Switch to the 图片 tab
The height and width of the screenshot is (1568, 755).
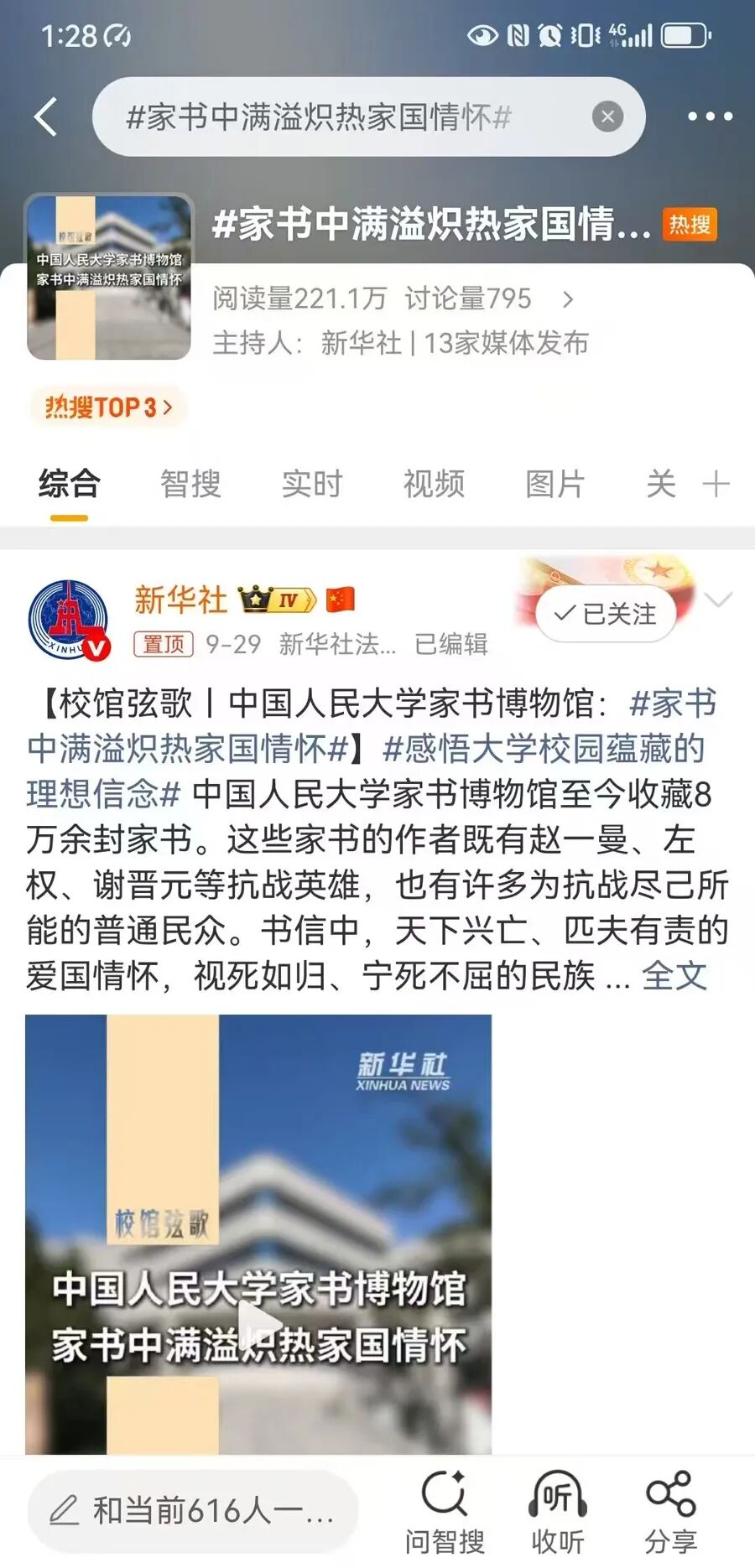point(555,484)
